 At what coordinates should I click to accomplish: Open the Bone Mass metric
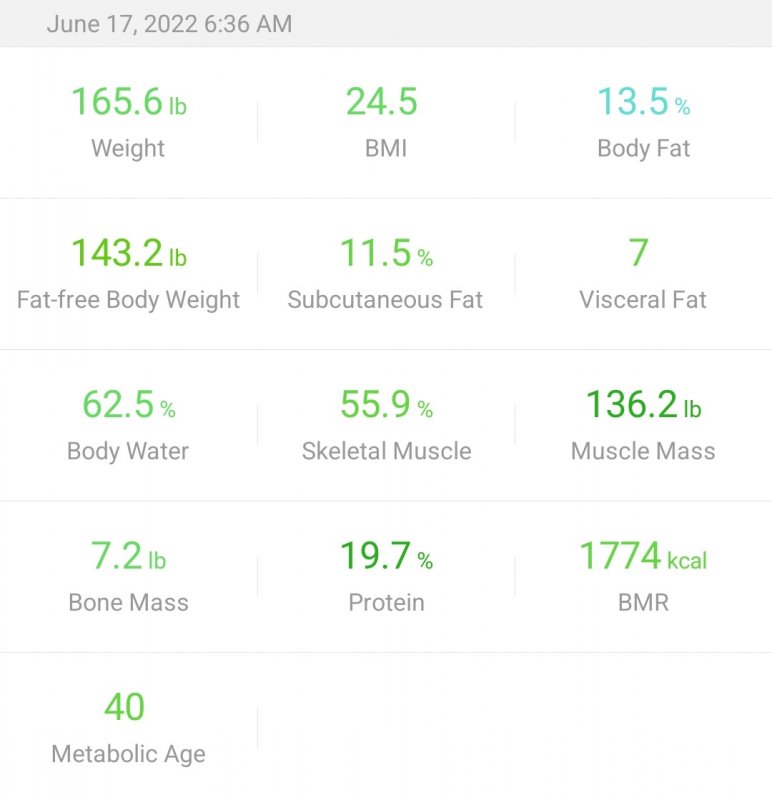tap(129, 577)
